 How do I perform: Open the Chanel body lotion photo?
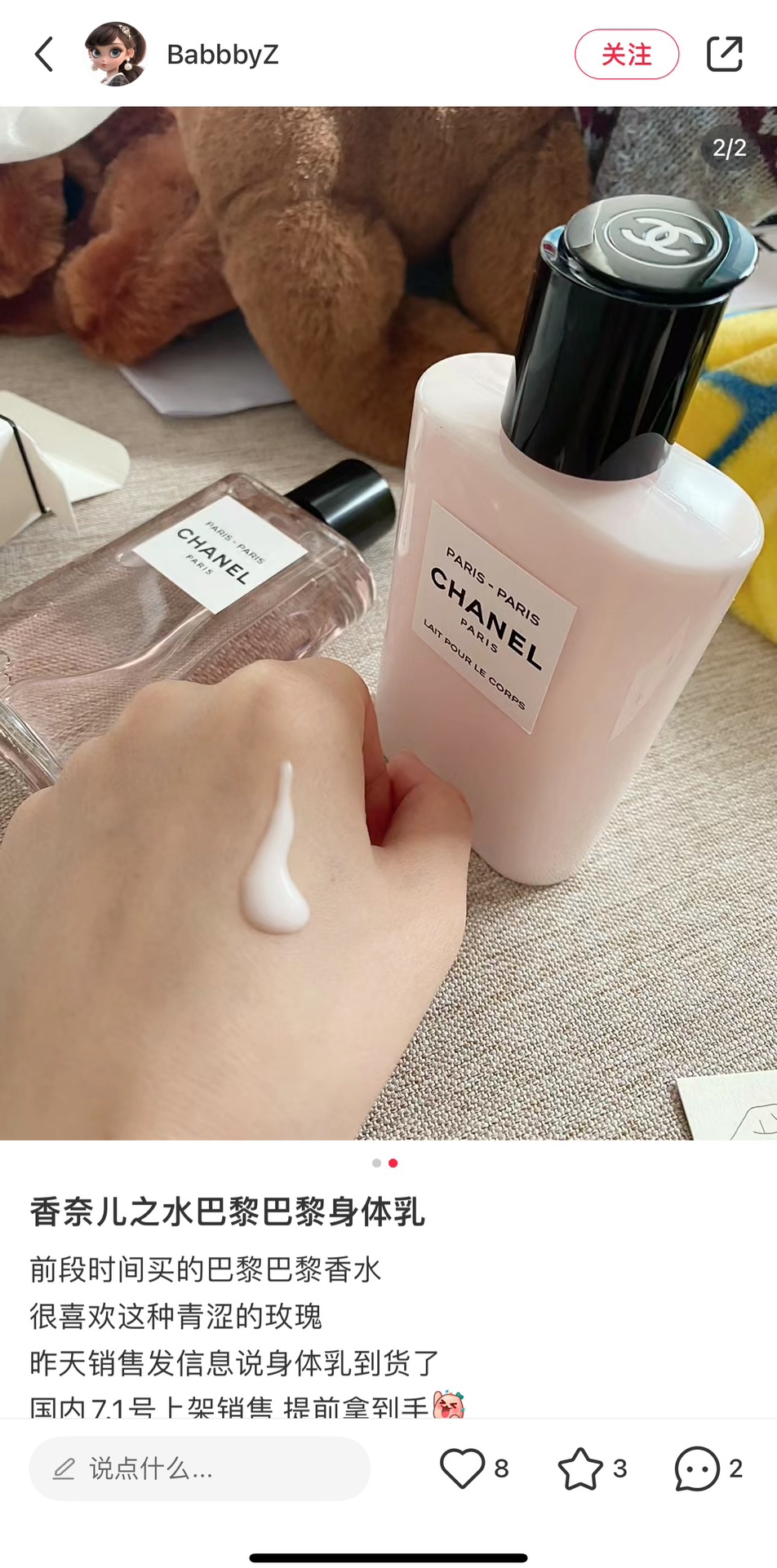tap(388, 623)
